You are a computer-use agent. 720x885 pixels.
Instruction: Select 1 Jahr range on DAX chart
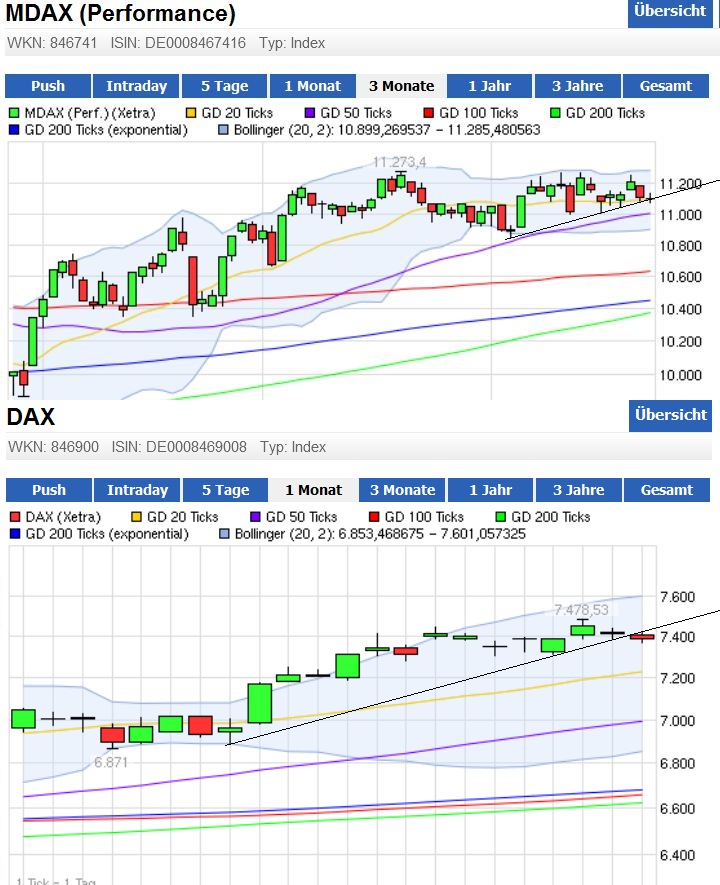coord(490,490)
